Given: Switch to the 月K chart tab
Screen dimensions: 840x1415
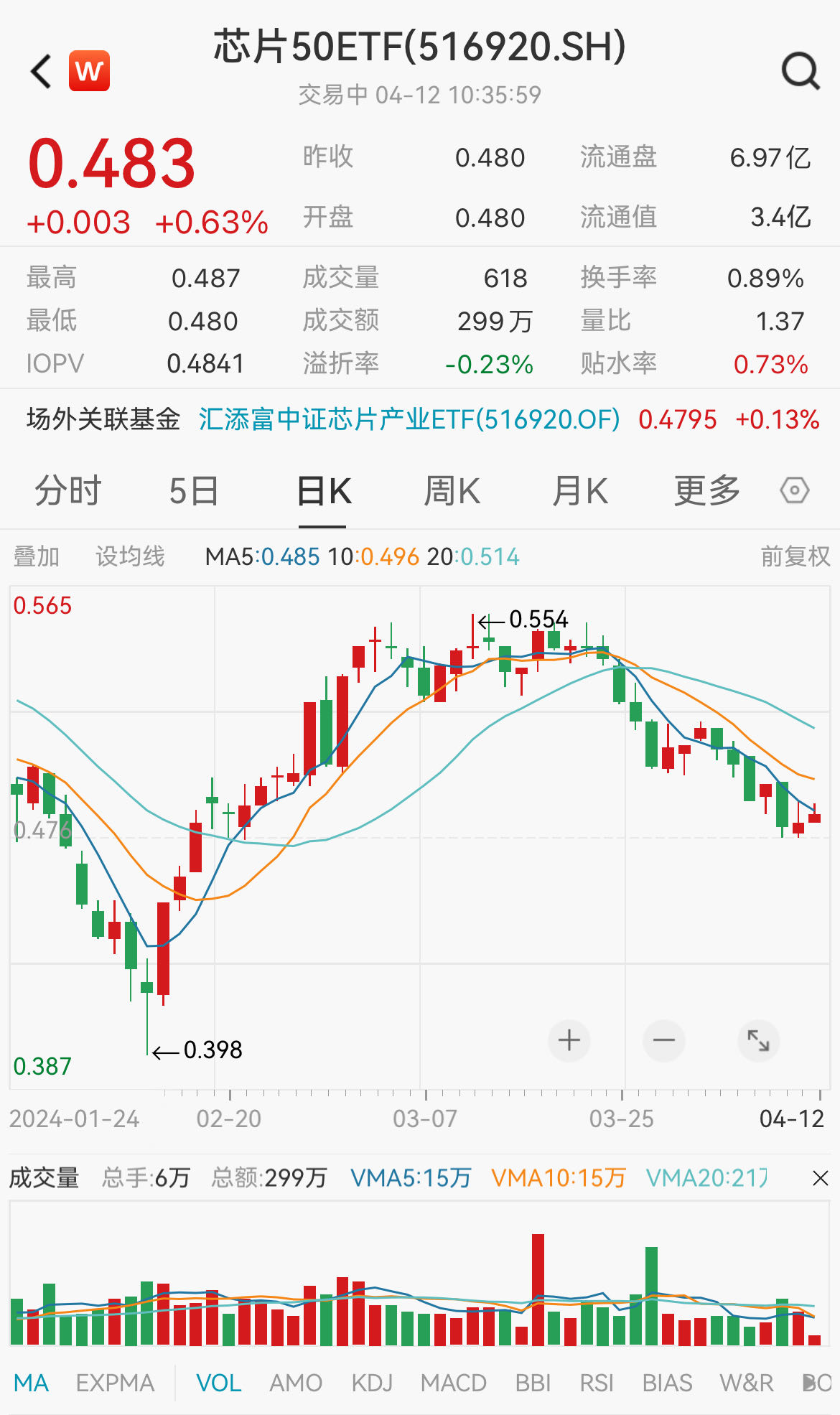Looking at the screenshot, I should click(580, 492).
